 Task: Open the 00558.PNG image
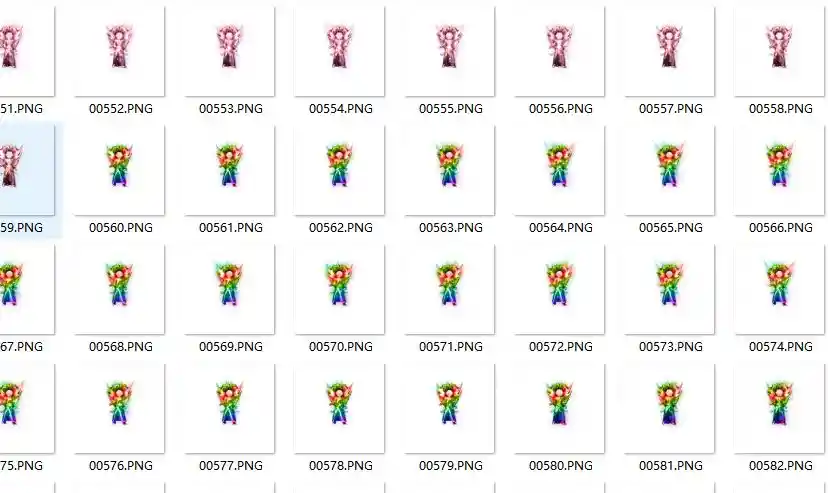tap(780, 48)
